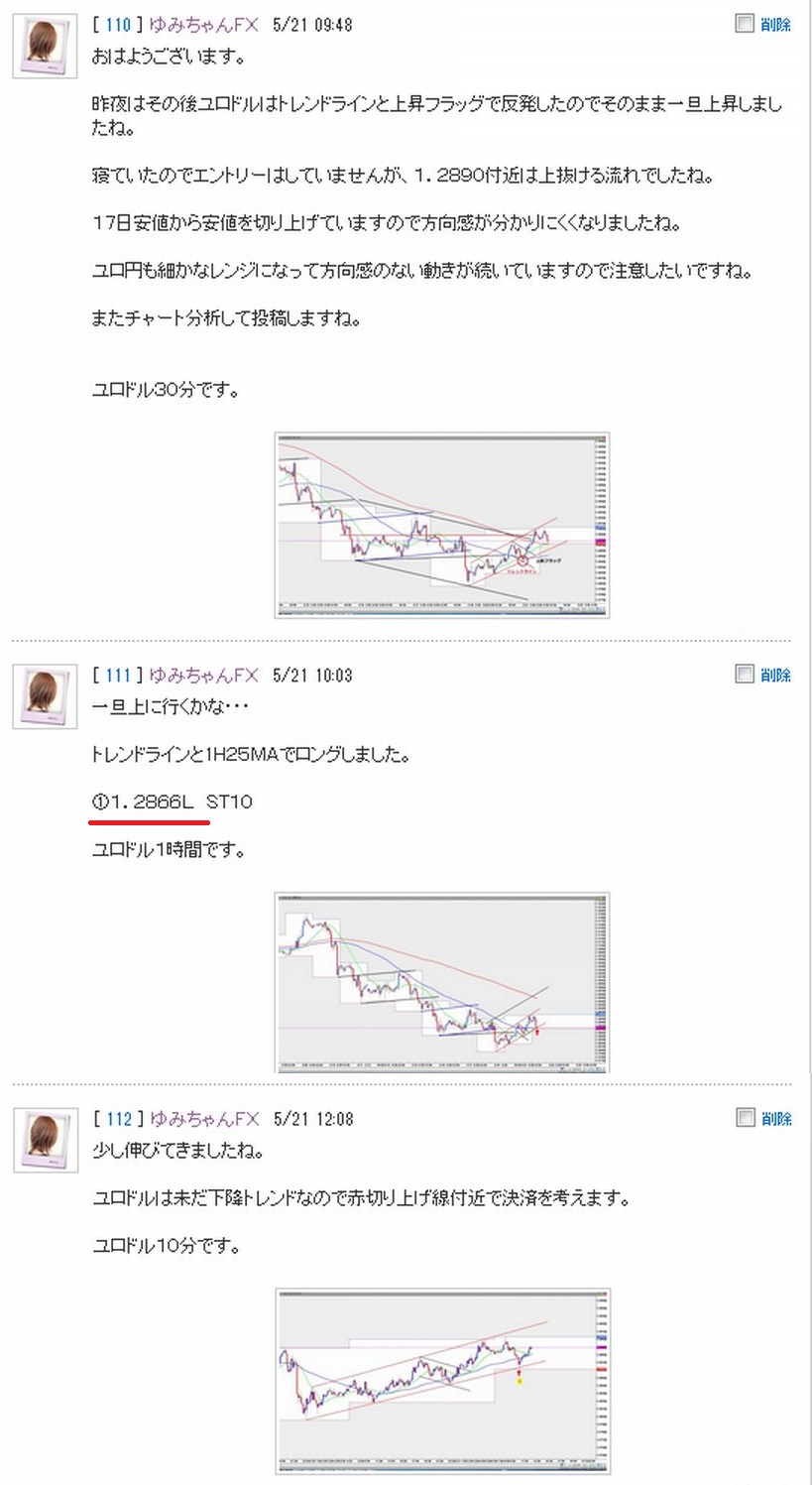Tick the 削除 checkbox on post 110
Image resolution: width=812 pixels, height=1485 pixels.
tap(745, 24)
